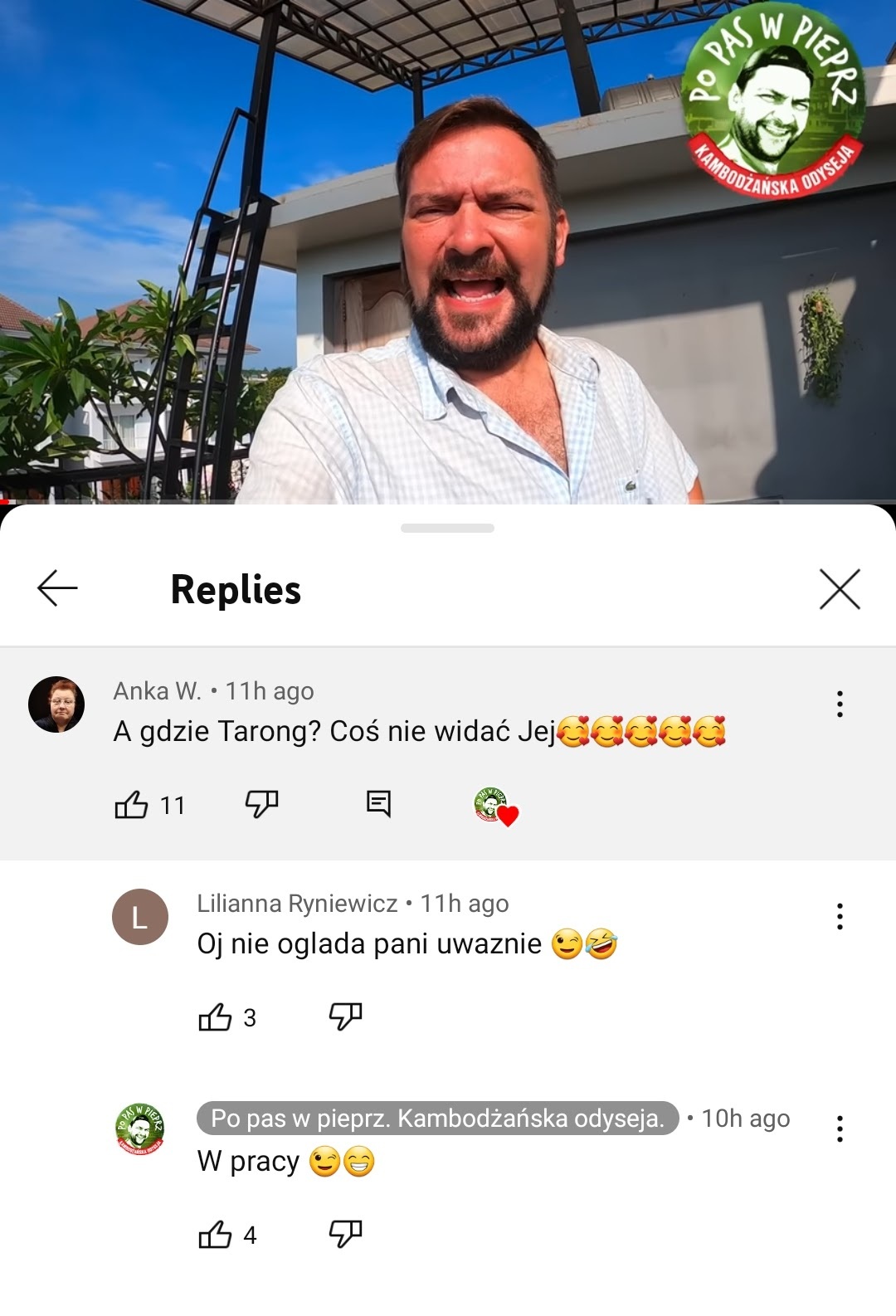Tap the drag handle on the Replies sheet
This screenshot has height=1316, width=896.
tap(447, 528)
